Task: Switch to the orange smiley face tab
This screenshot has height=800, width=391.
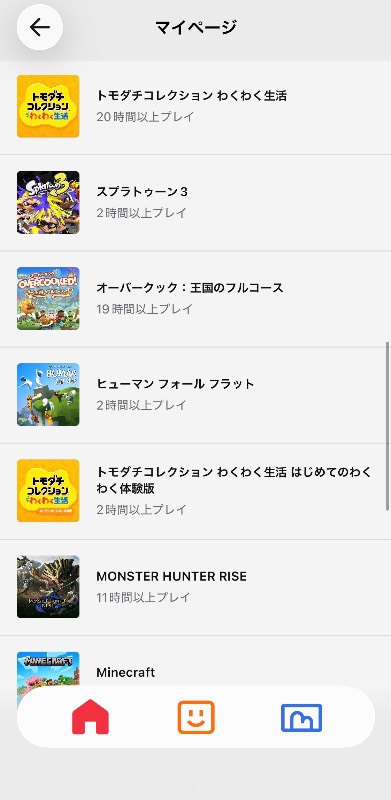Action: tap(196, 717)
